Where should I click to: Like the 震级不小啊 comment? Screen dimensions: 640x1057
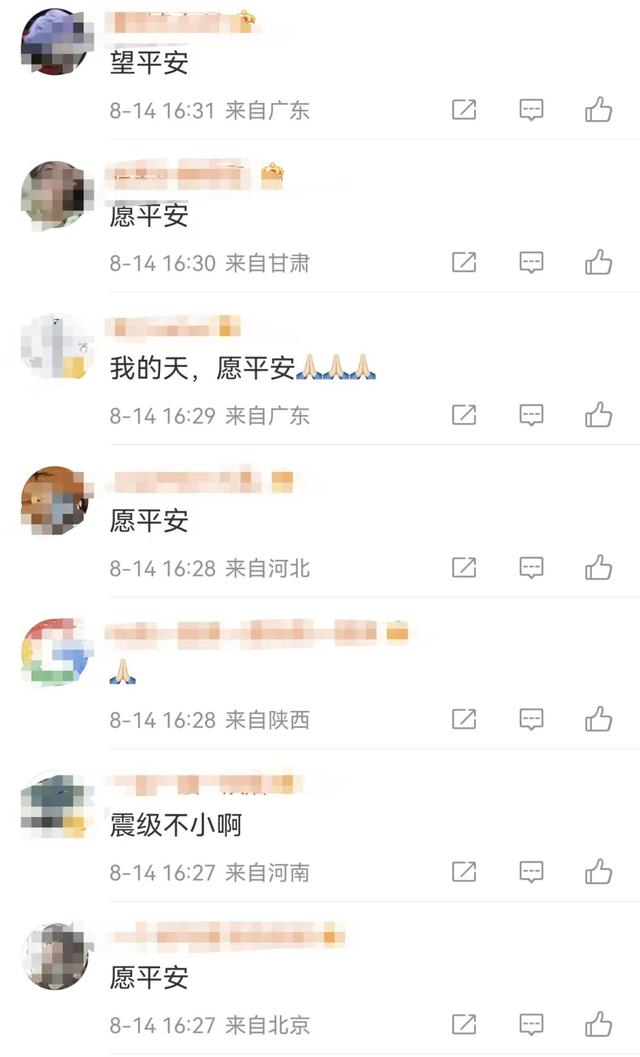(598, 872)
